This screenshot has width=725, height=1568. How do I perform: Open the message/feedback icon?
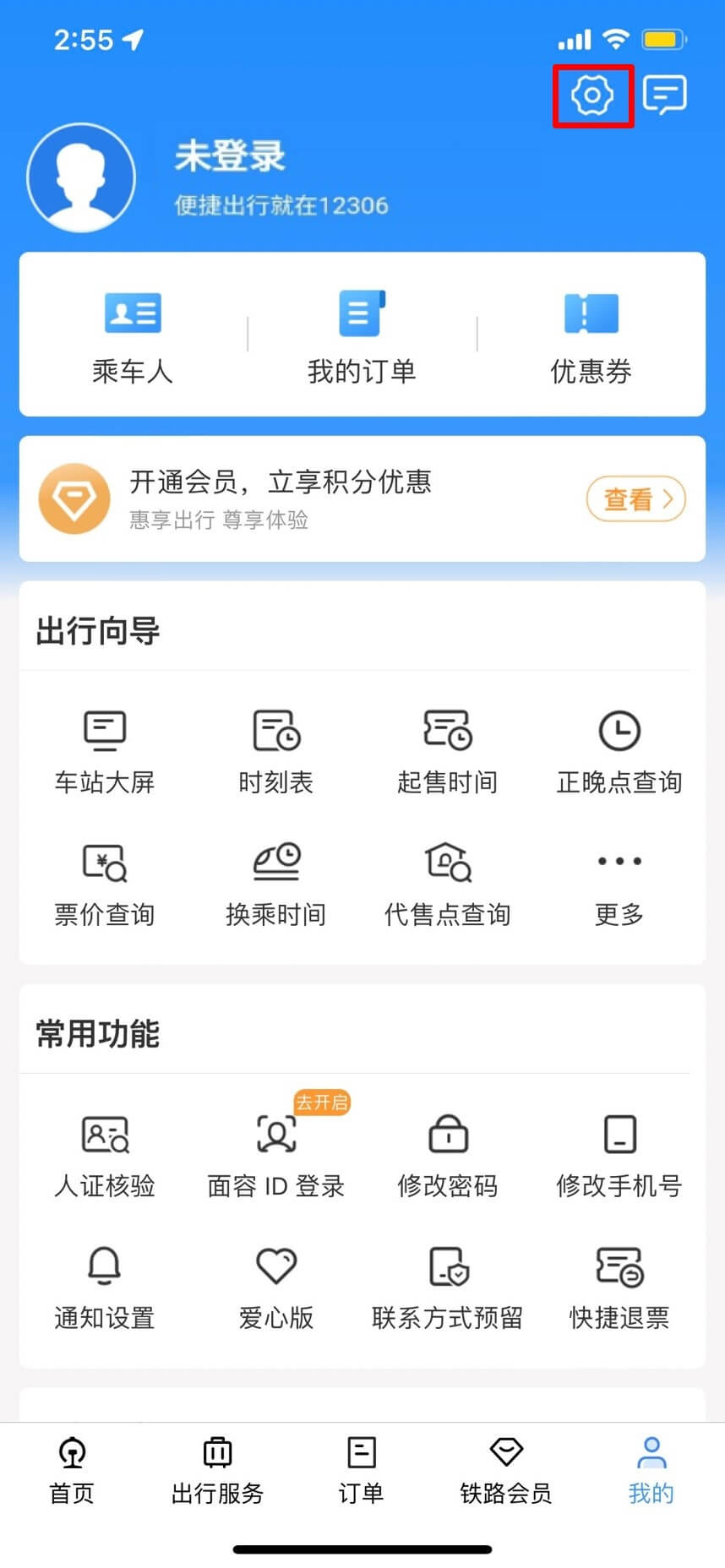pos(665,94)
